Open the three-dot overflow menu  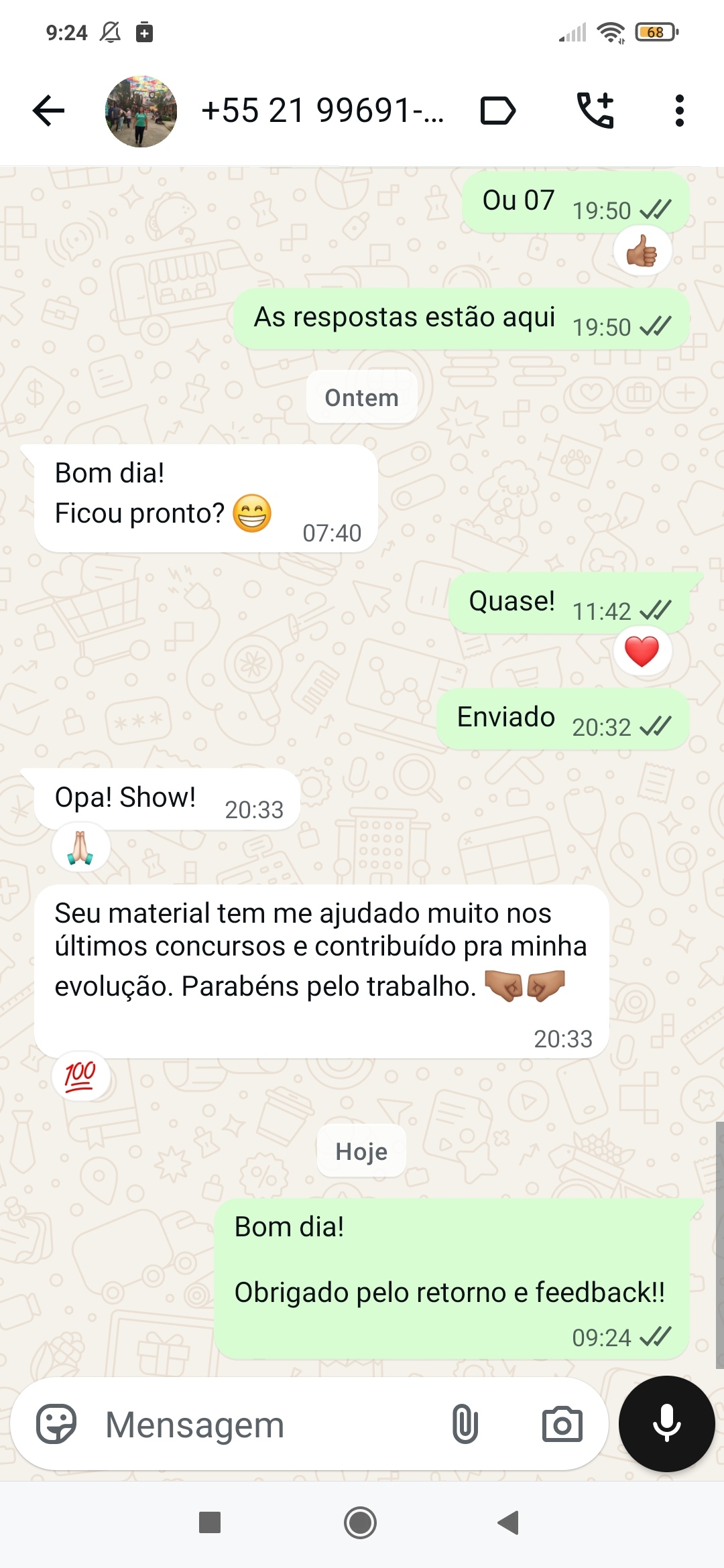(x=679, y=111)
